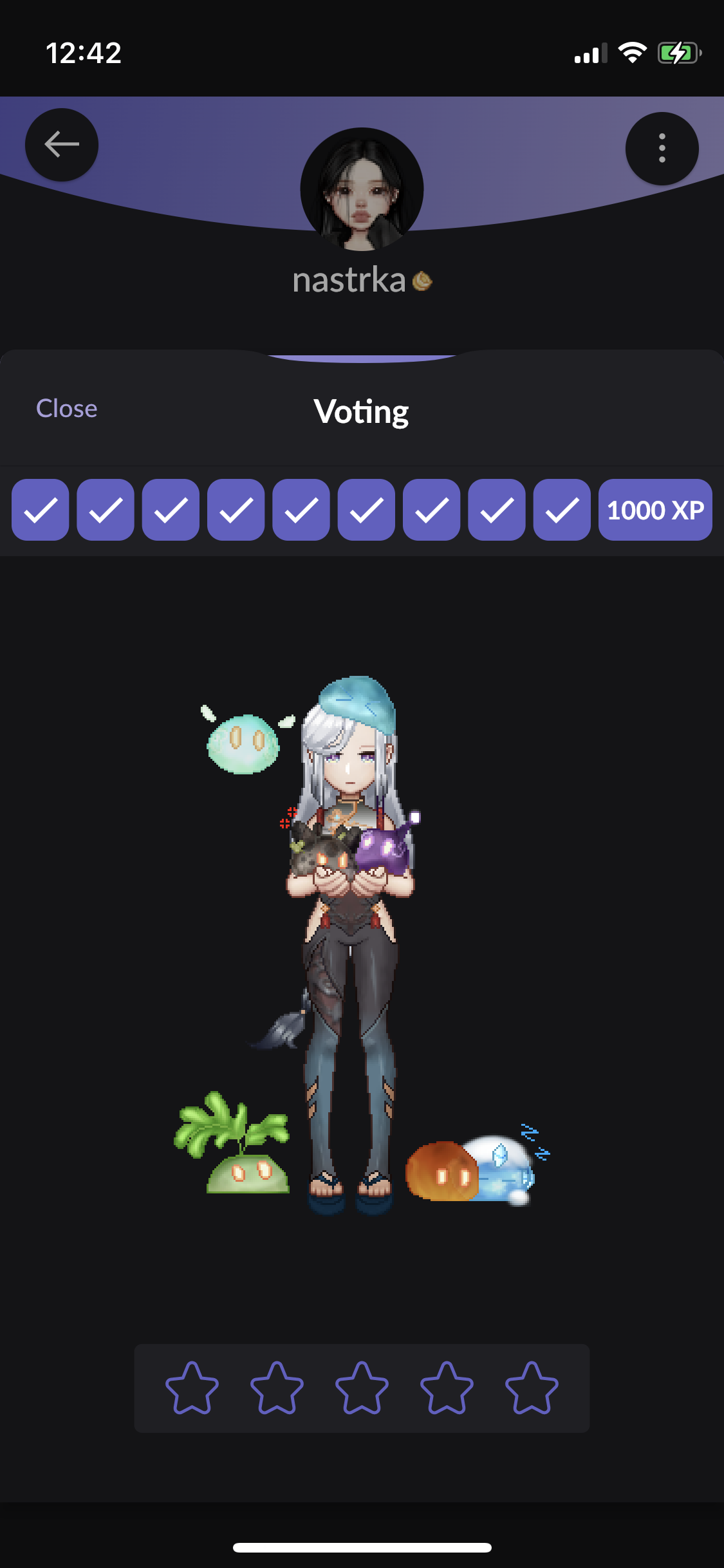Go back using the arrow icon
Screen dimensions: 724x1568
point(61,144)
